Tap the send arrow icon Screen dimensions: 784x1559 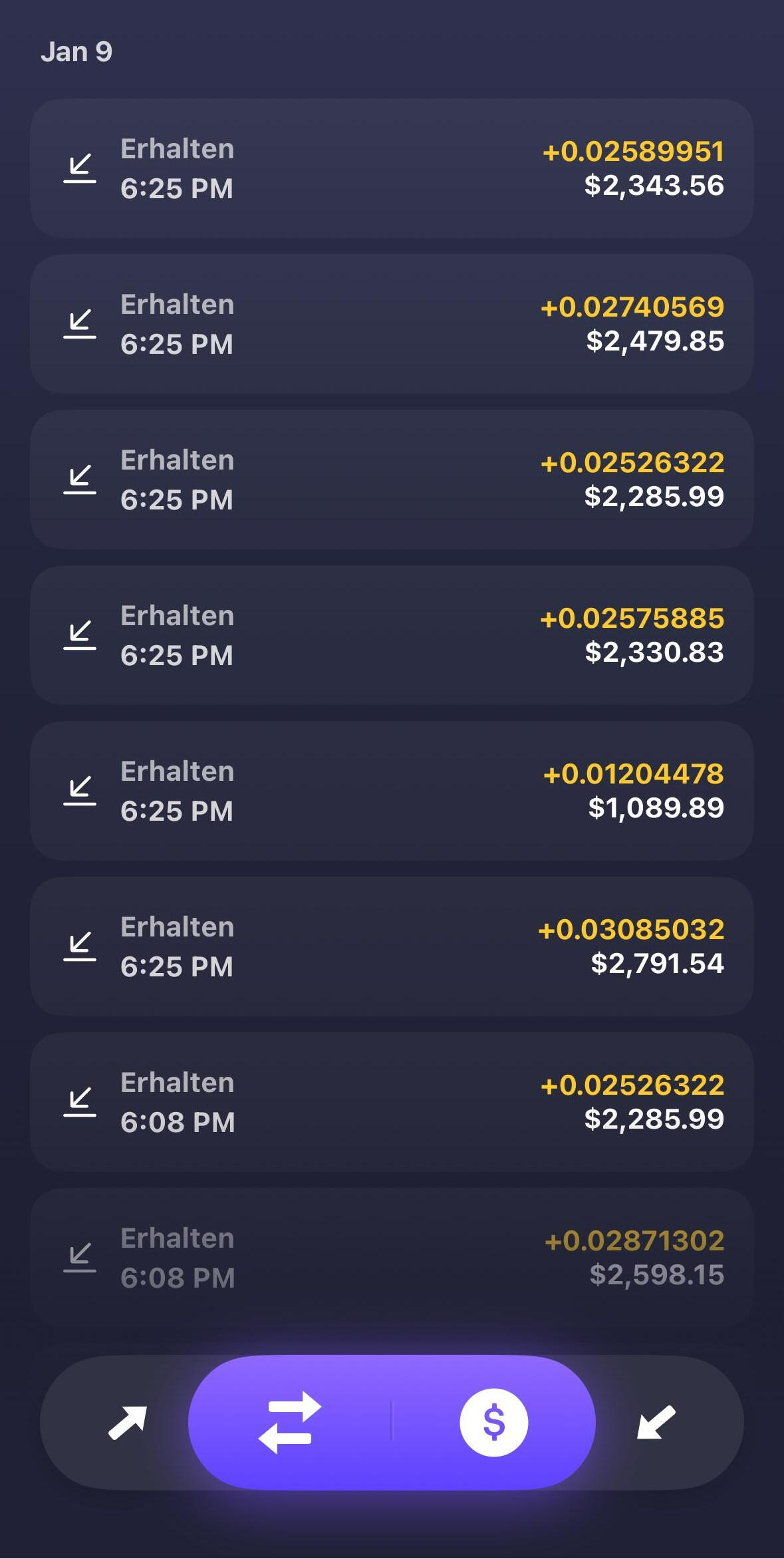127,1423
